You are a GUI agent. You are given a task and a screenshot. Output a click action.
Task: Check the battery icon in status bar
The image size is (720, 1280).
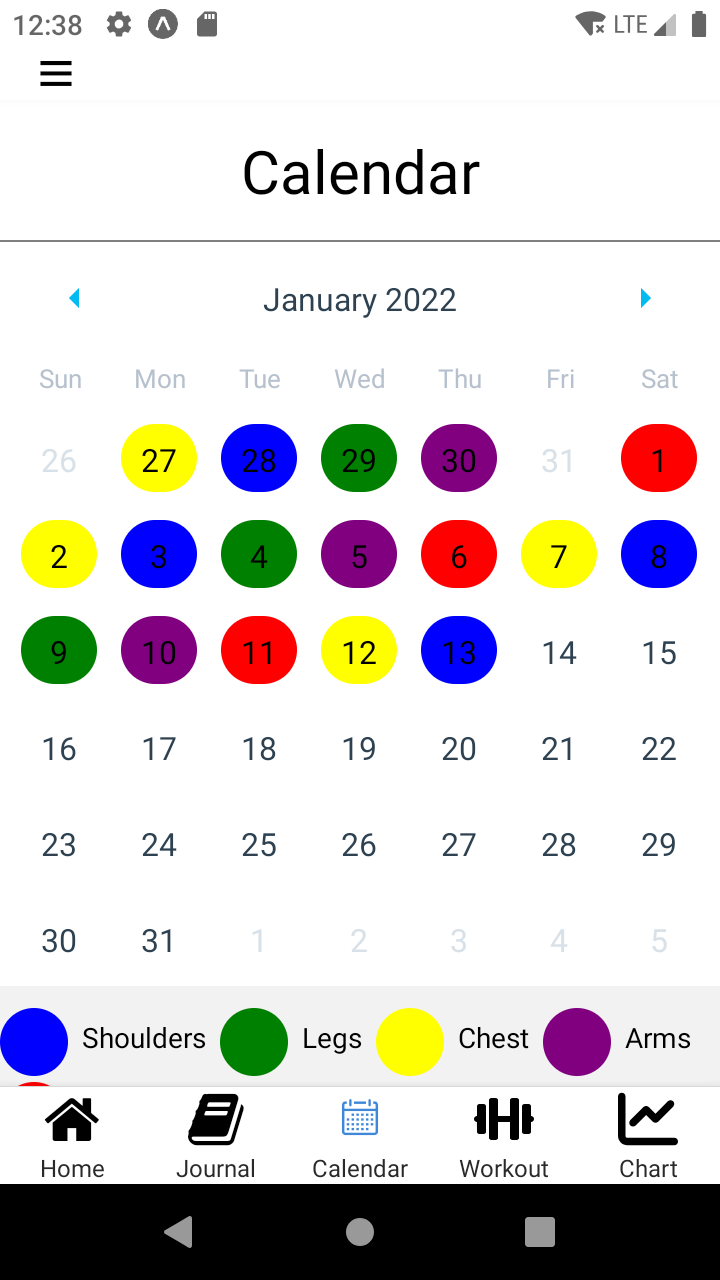[x=700, y=24]
